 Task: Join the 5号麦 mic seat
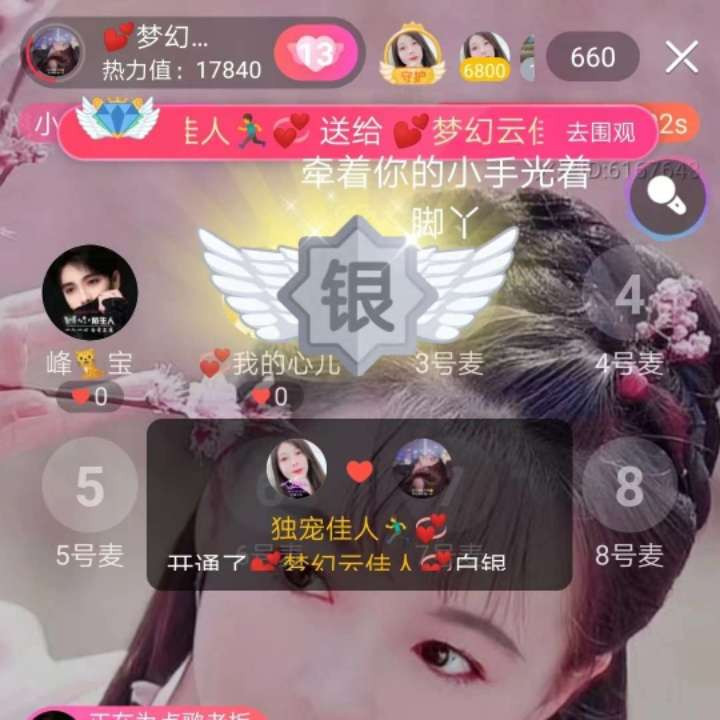pos(90,485)
